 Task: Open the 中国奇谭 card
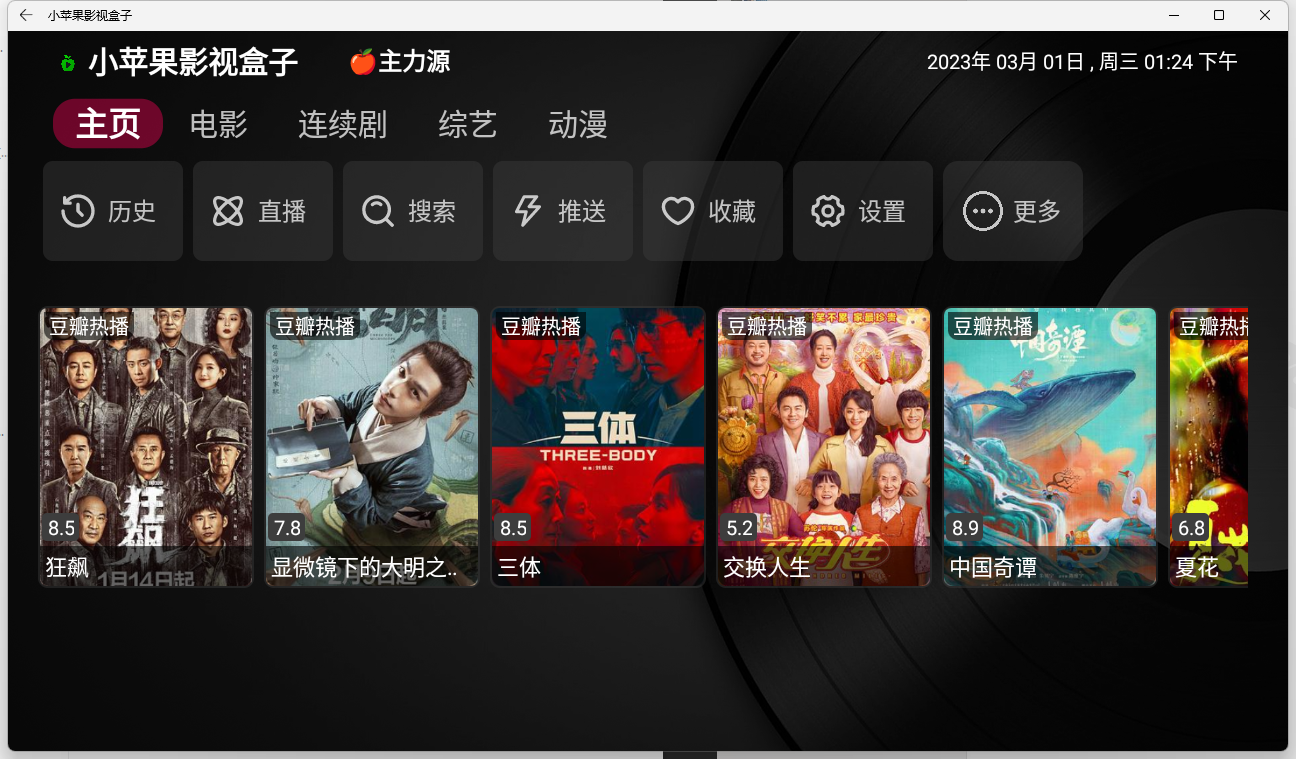tap(1050, 446)
